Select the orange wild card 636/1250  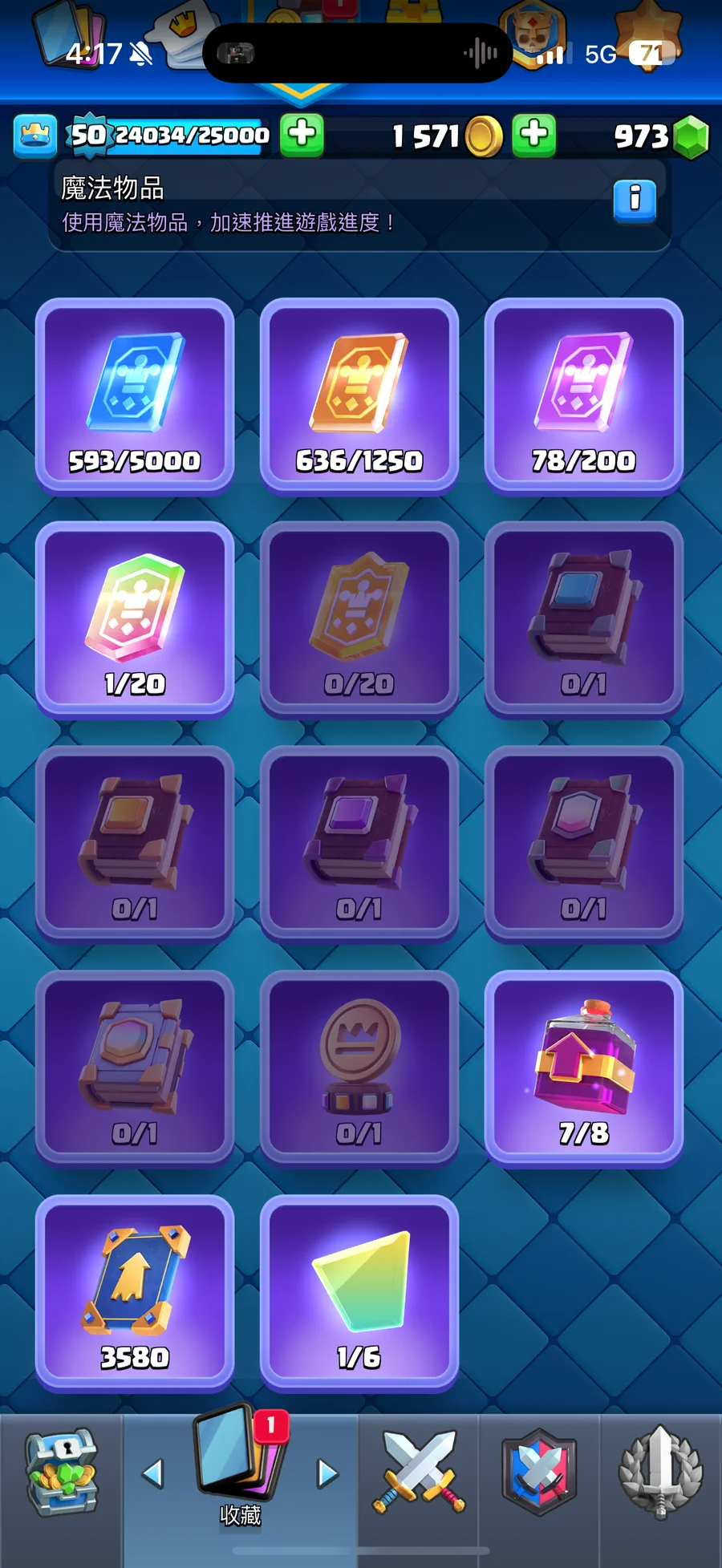(x=359, y=396)
